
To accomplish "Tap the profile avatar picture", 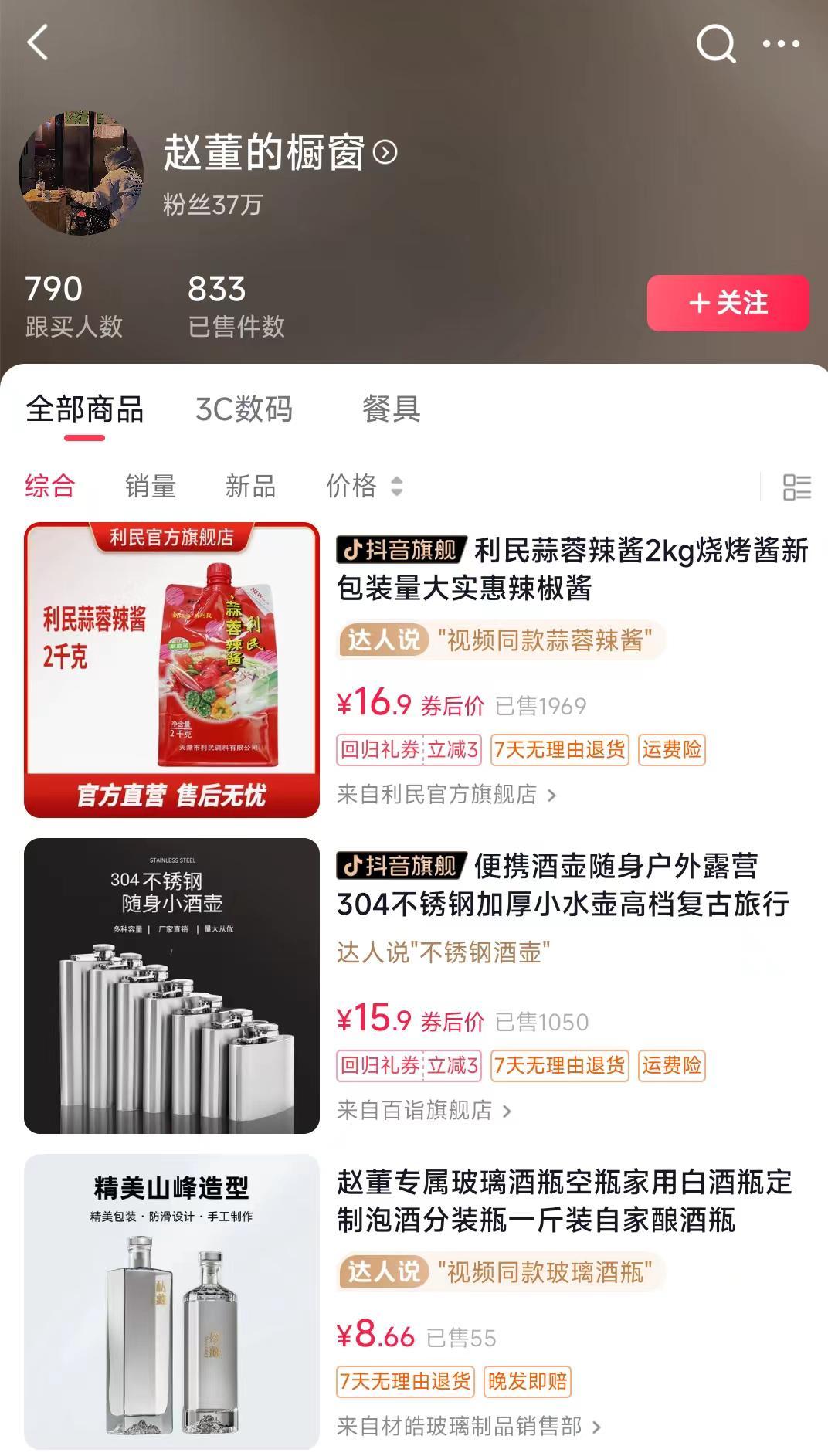I will pyautogui.click(x=81, y=172).
